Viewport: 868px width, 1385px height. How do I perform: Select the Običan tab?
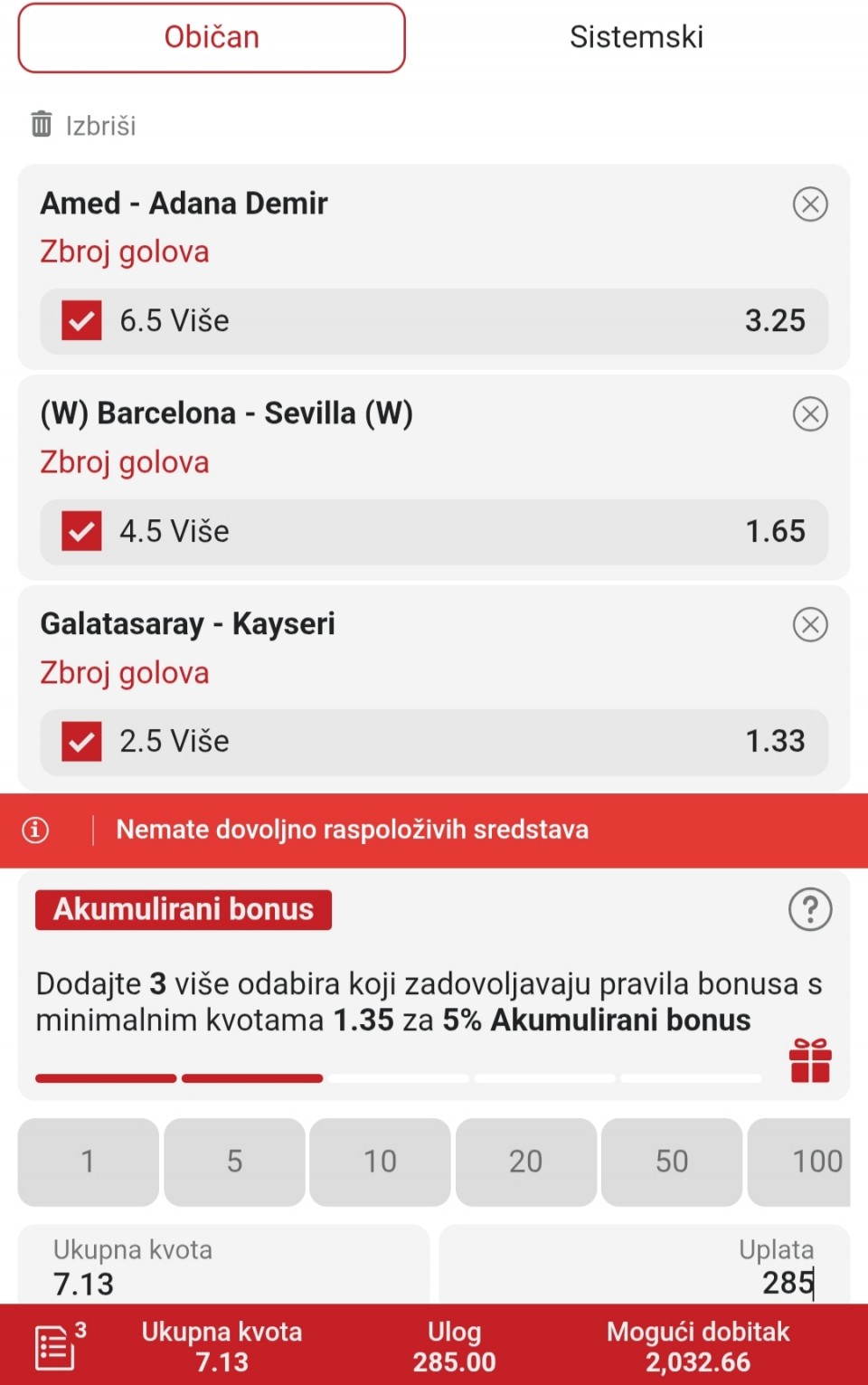pos(212,37)
